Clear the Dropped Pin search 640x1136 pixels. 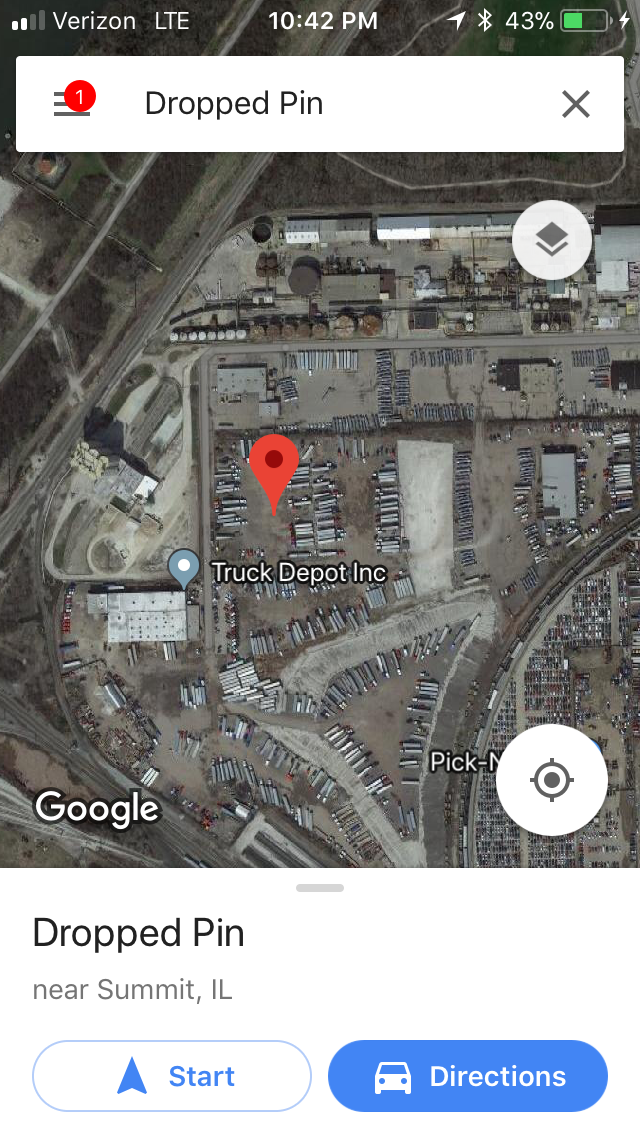(x=575, y=104)
